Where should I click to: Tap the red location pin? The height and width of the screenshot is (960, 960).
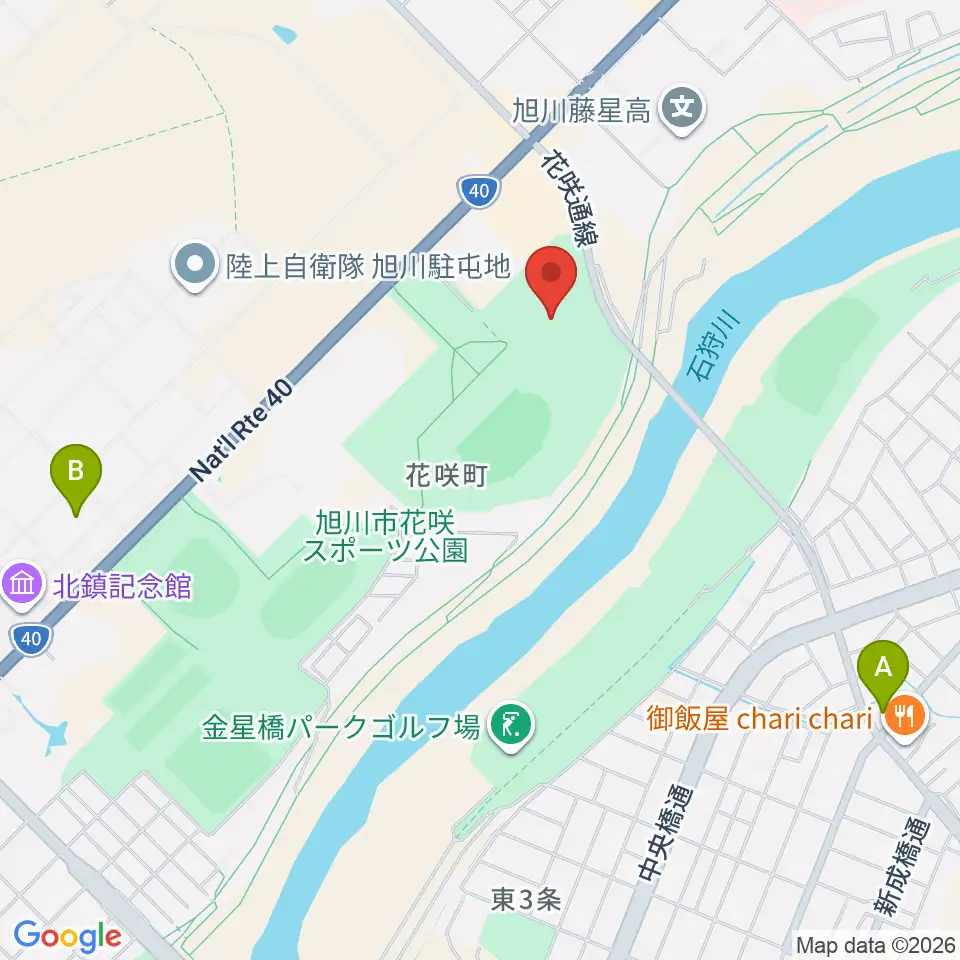click(551, 282)
